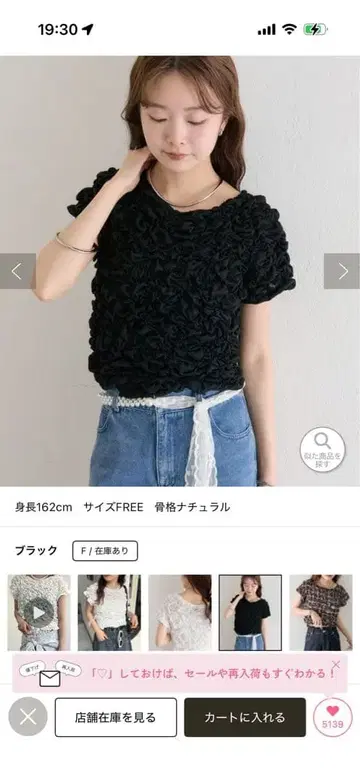Select the F / 在庫あり size chip

(x=105, y=551)
